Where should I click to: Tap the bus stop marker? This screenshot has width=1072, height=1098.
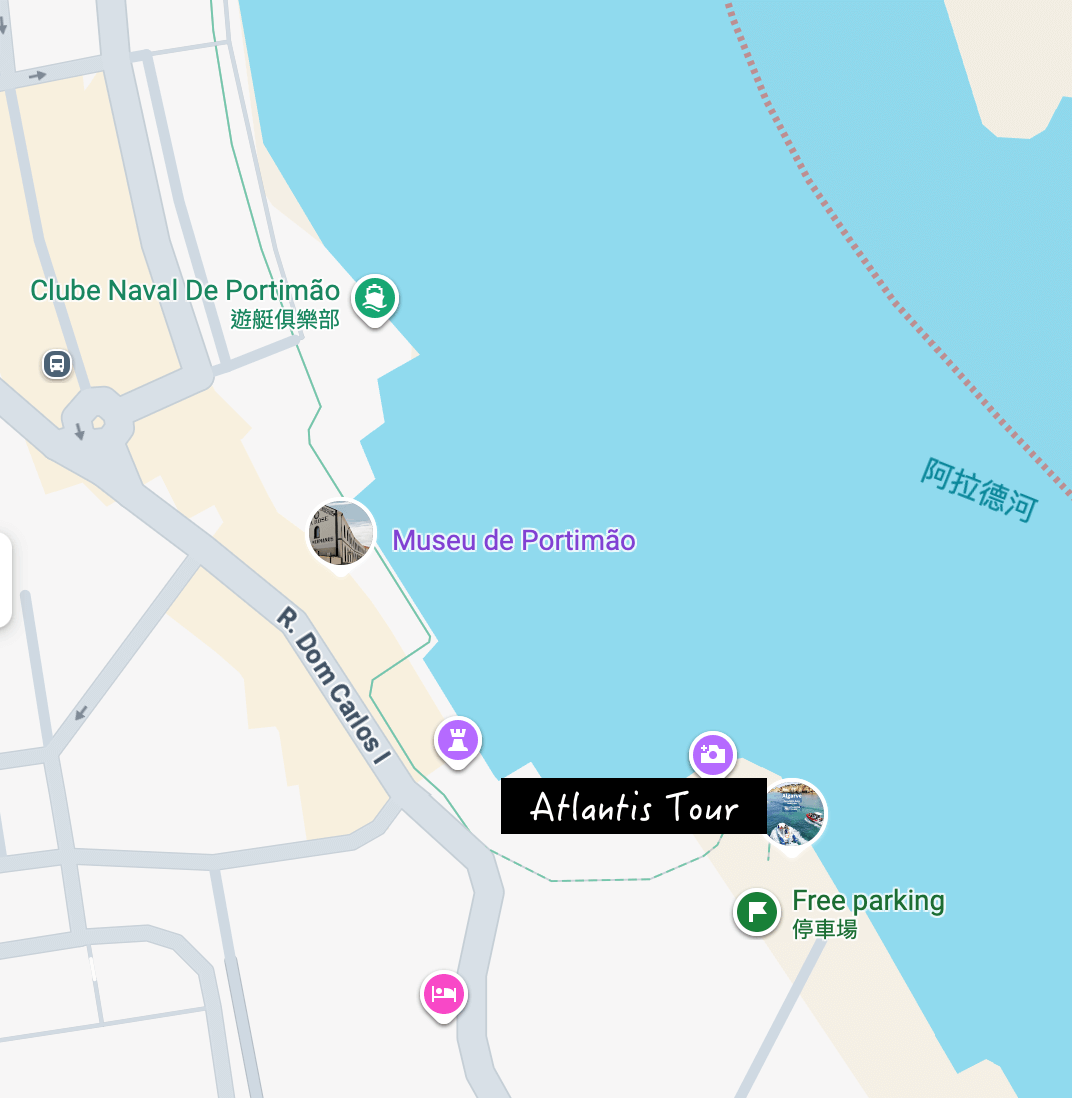(x=57, y=363)
